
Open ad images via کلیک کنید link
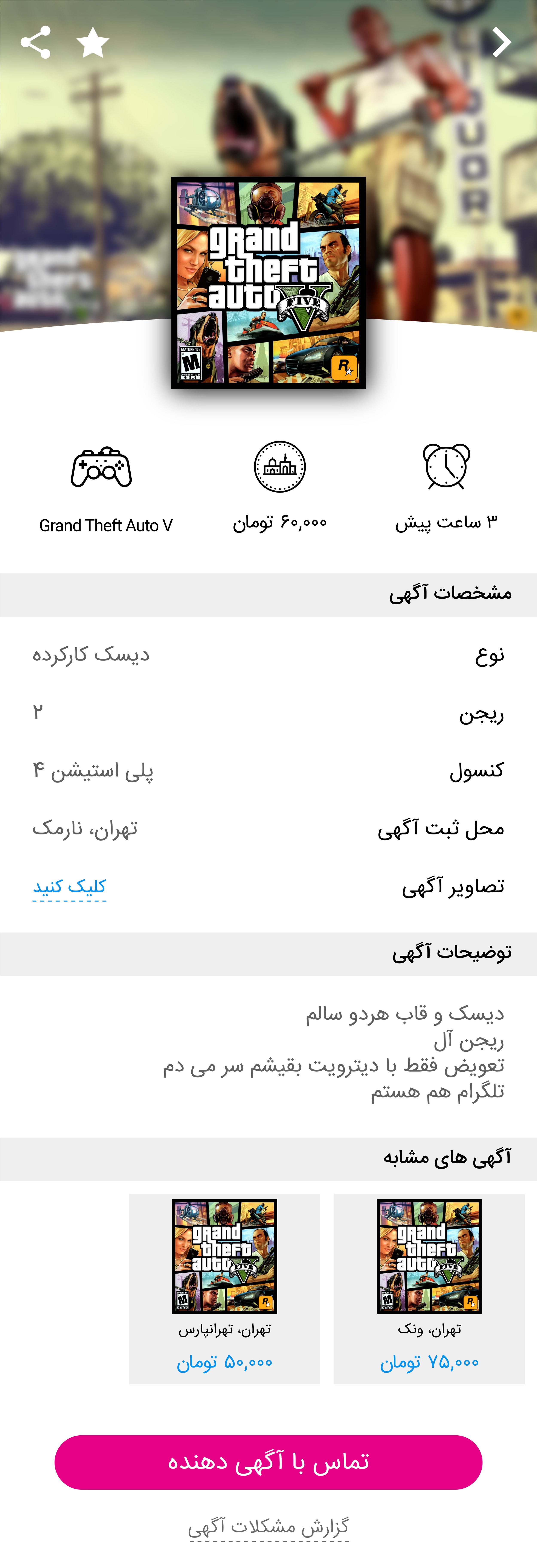69,887
